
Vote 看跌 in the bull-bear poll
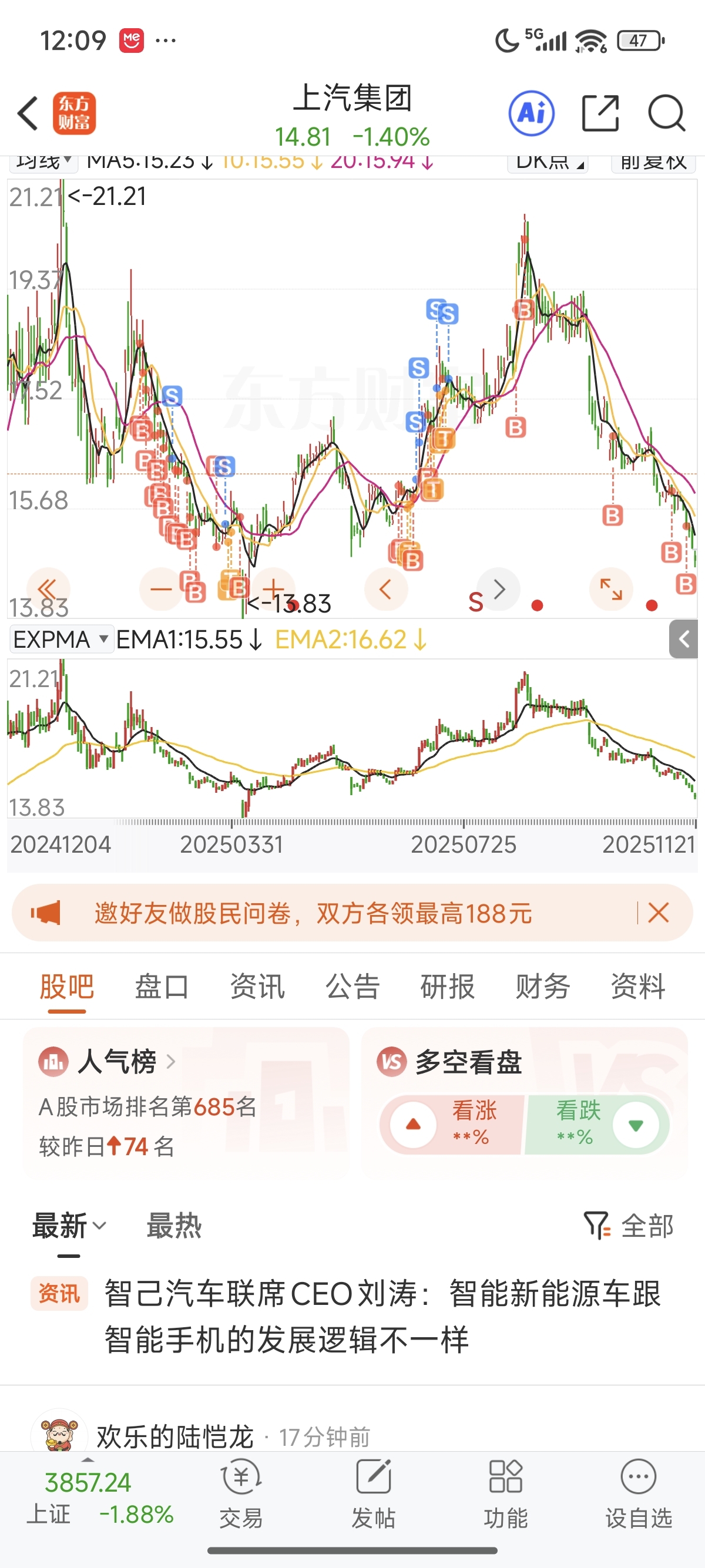coord(598,1124)
